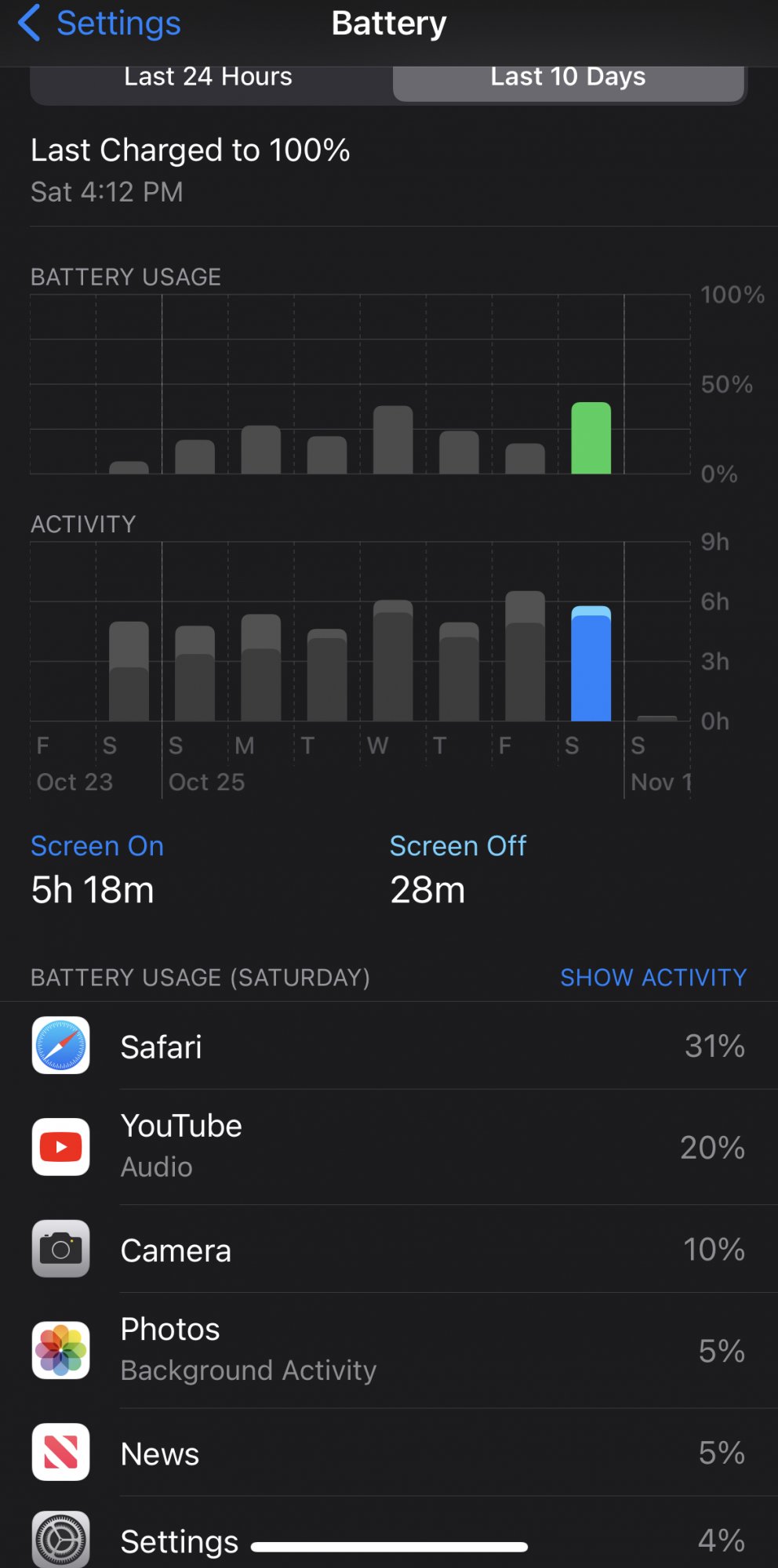The height and width of the screenshot is (1568, 778).
Task: Select the Last 10 Days segment
Action: [568, 77]
